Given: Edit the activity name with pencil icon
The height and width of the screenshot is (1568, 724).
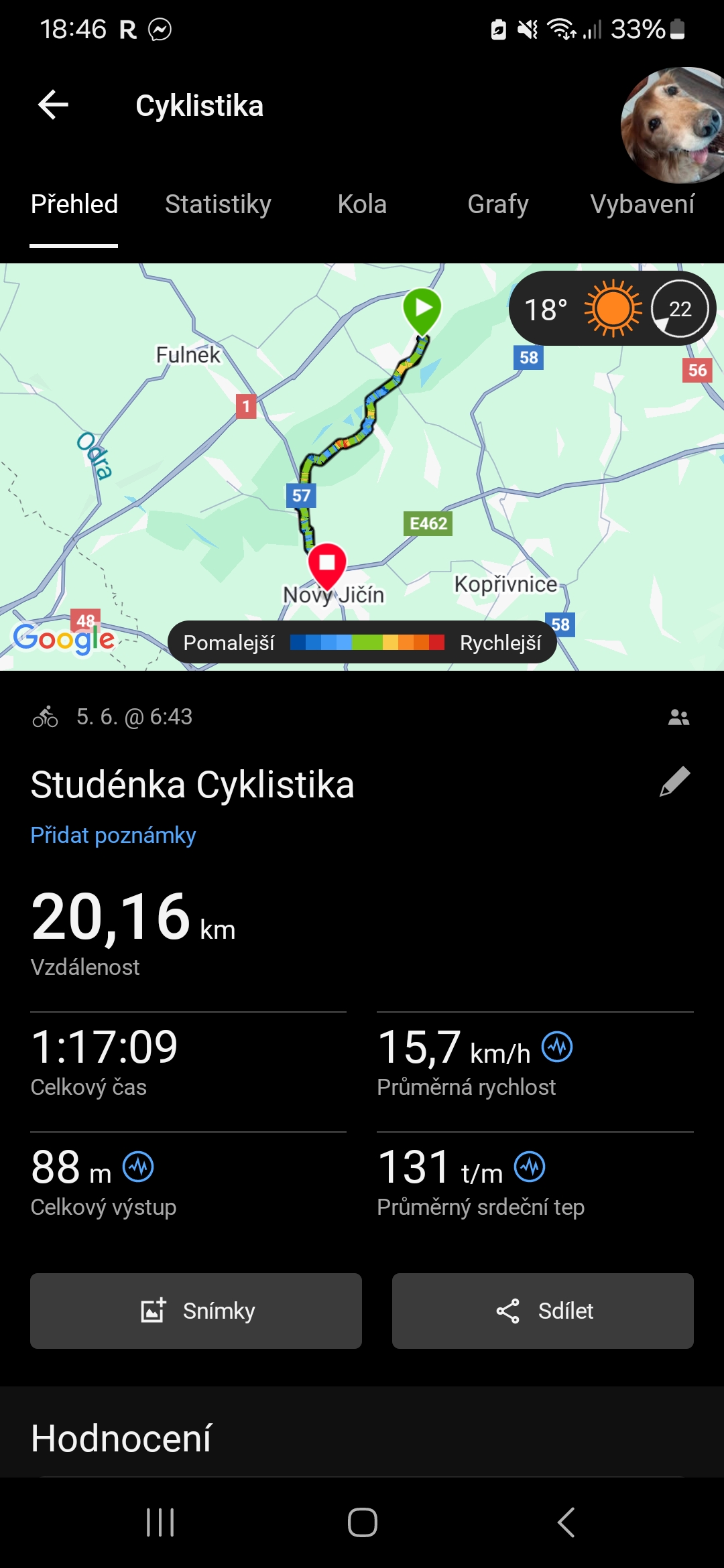Looking at the screenshot, I should 674,782.
